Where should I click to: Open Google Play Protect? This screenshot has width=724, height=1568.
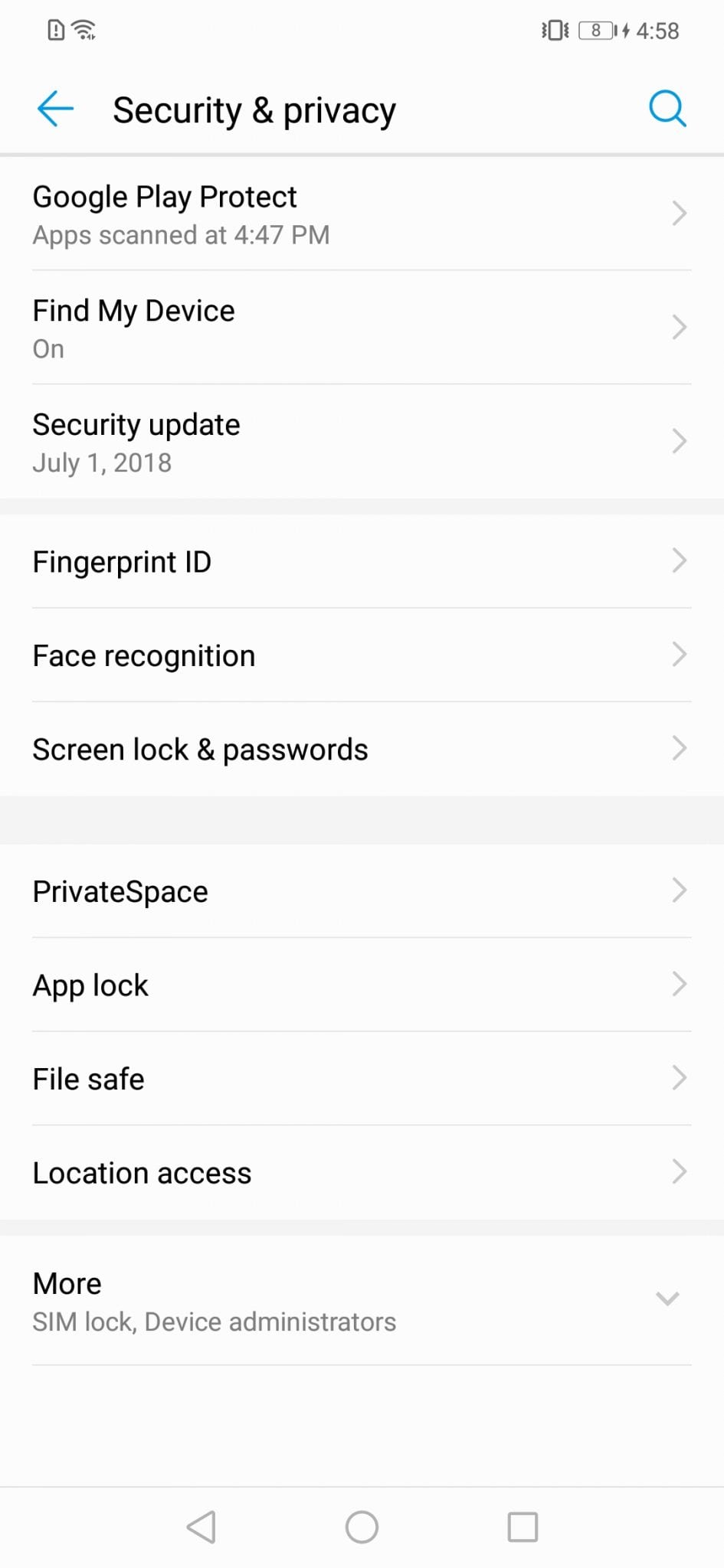click(x=362, y=214)
